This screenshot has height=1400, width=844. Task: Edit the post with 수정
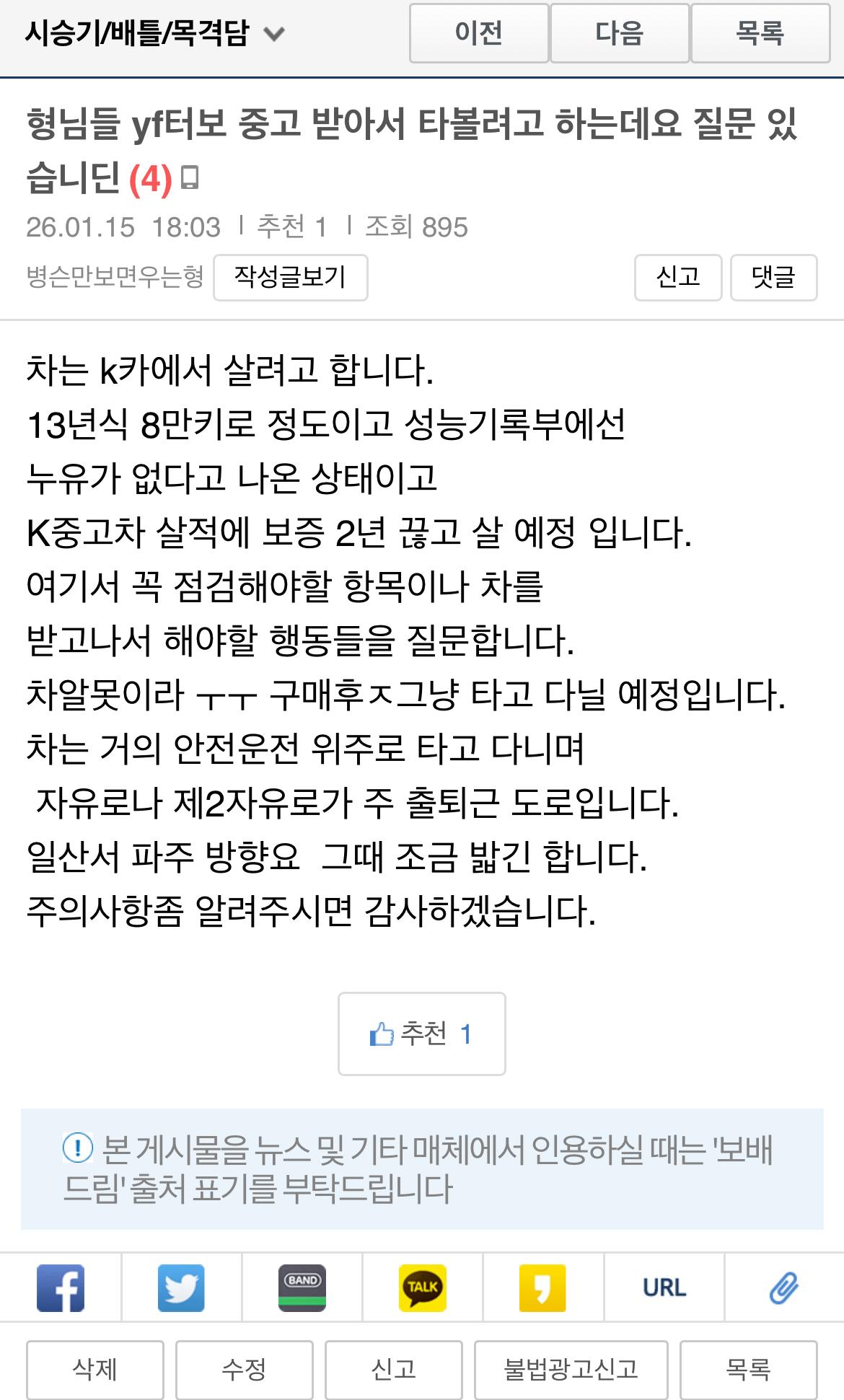245,1369
